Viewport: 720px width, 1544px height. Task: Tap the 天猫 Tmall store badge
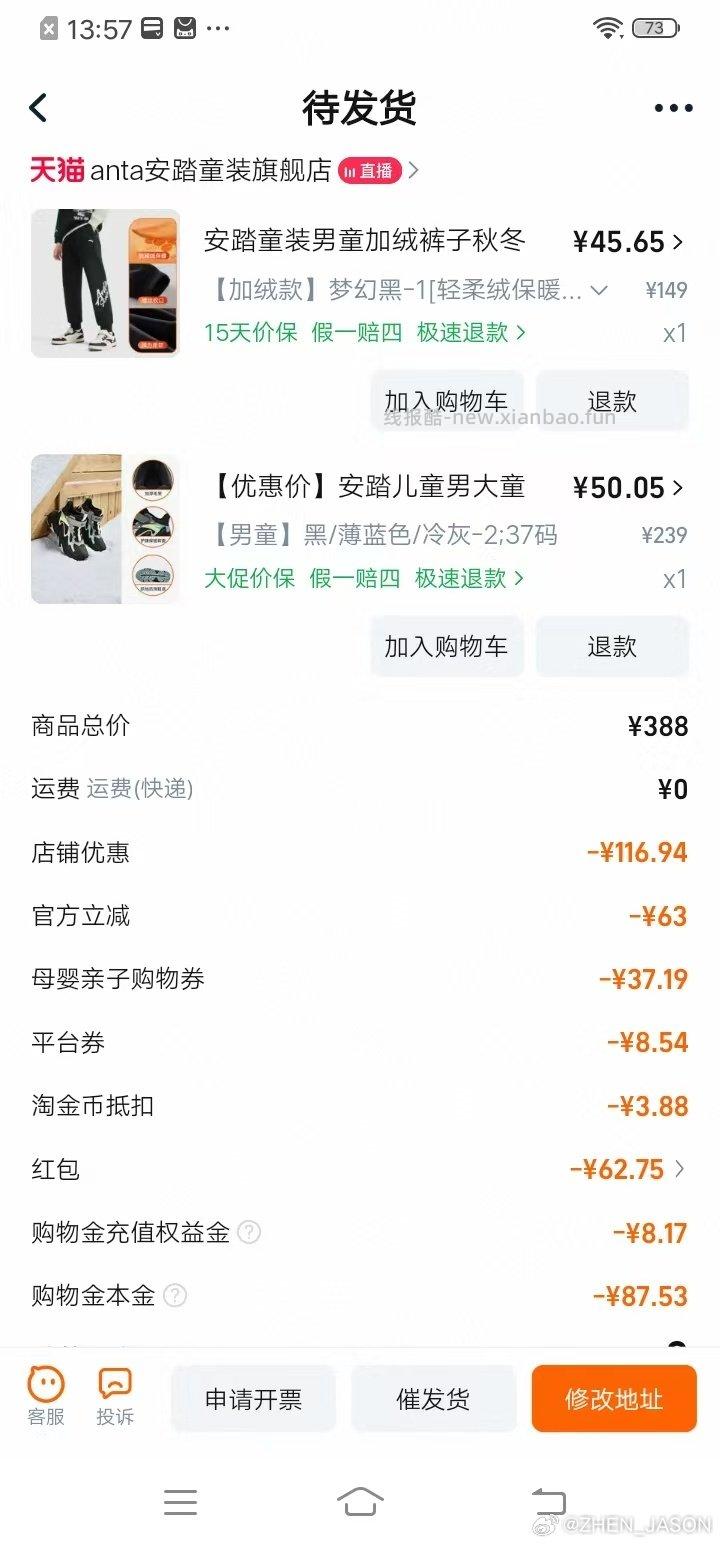pyautogui.click(x=54, y=170)
